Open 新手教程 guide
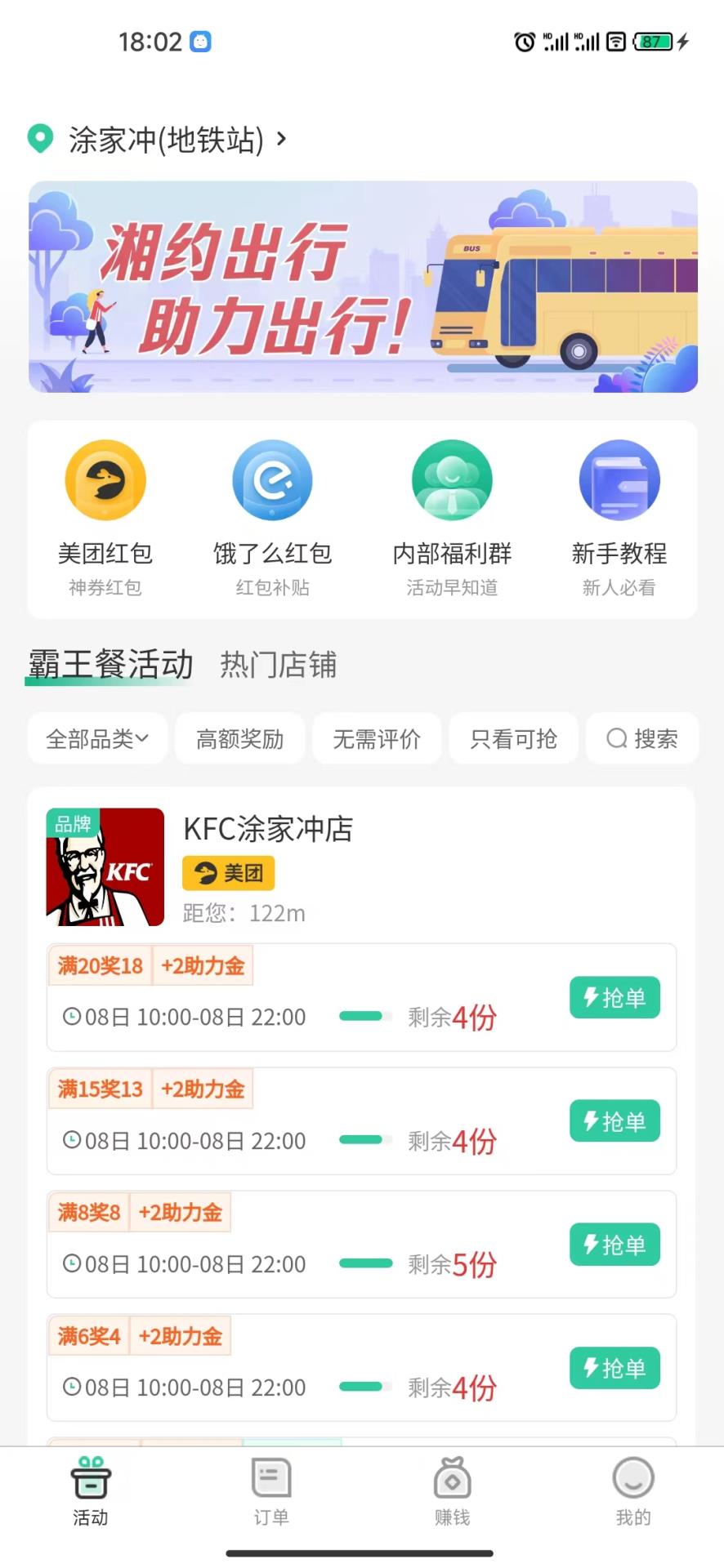This screenshot has height=1568, width=724. click(x=619, y=517)
